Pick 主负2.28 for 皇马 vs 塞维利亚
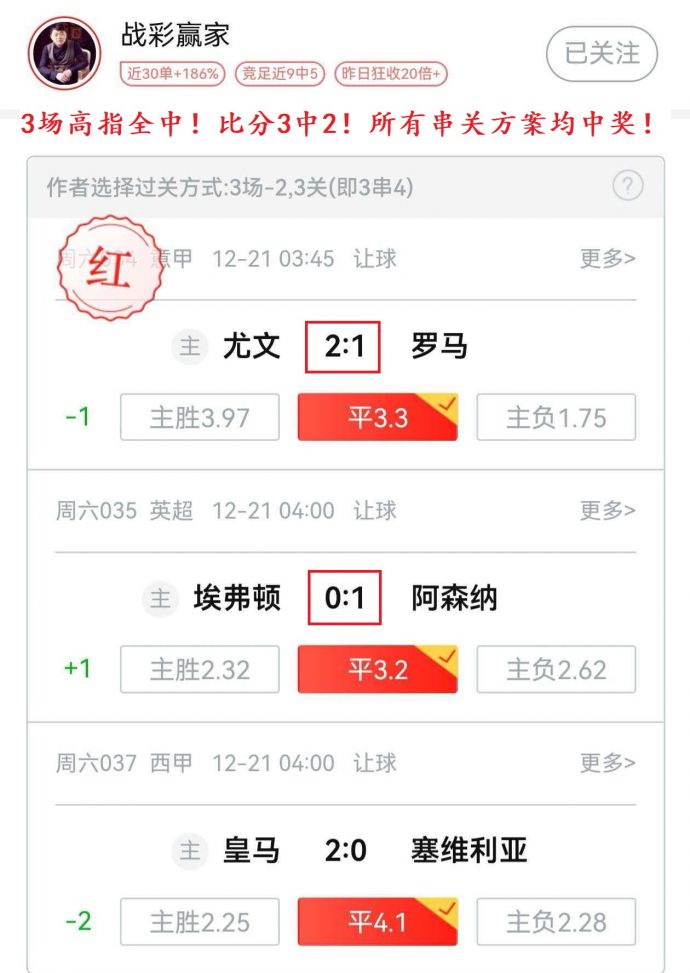690x973 pixels. (555, 921)
